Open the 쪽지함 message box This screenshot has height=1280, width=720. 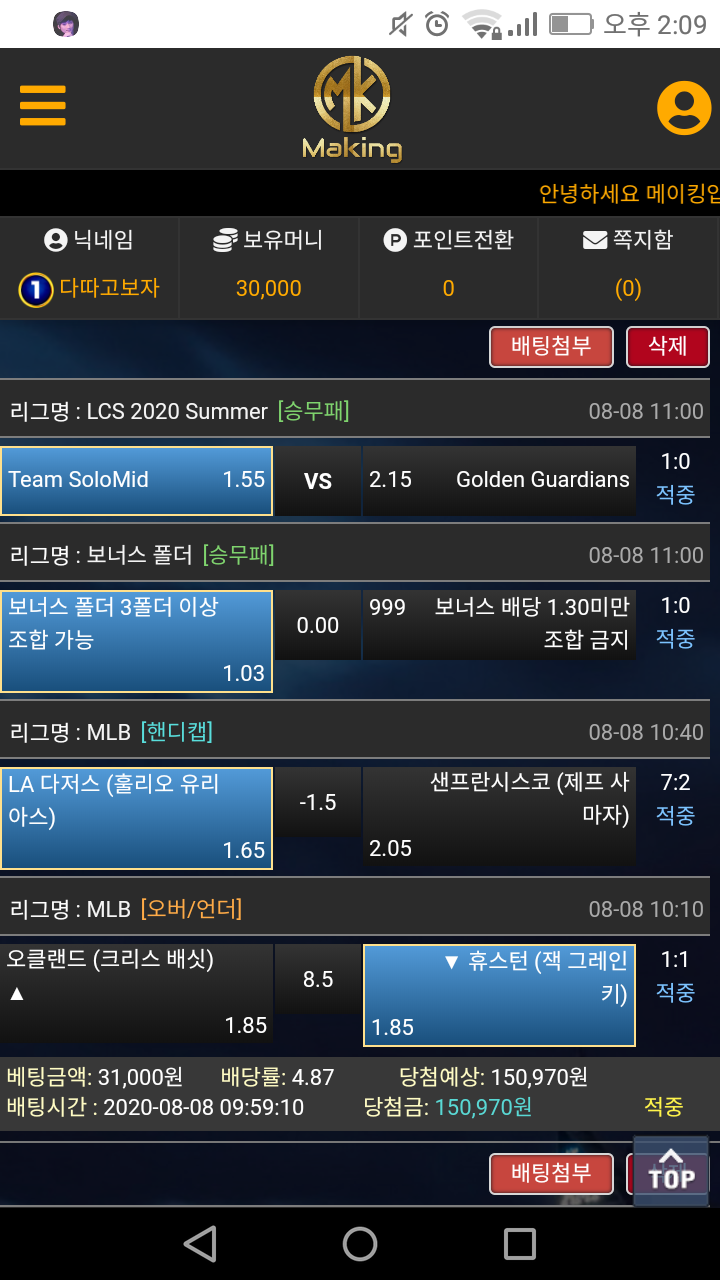(628, 240)
